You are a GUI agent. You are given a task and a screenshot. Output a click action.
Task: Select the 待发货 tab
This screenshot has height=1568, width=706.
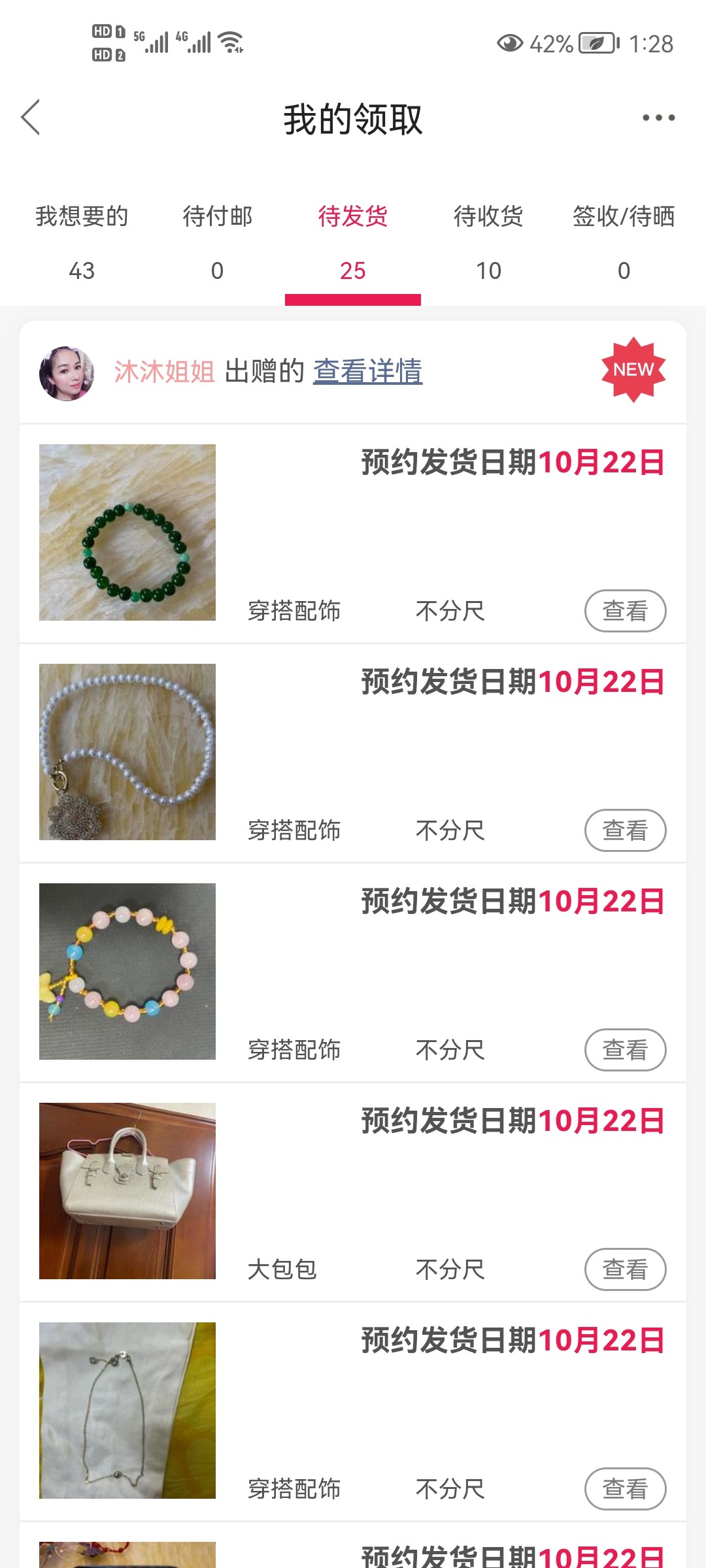[353, 242]
